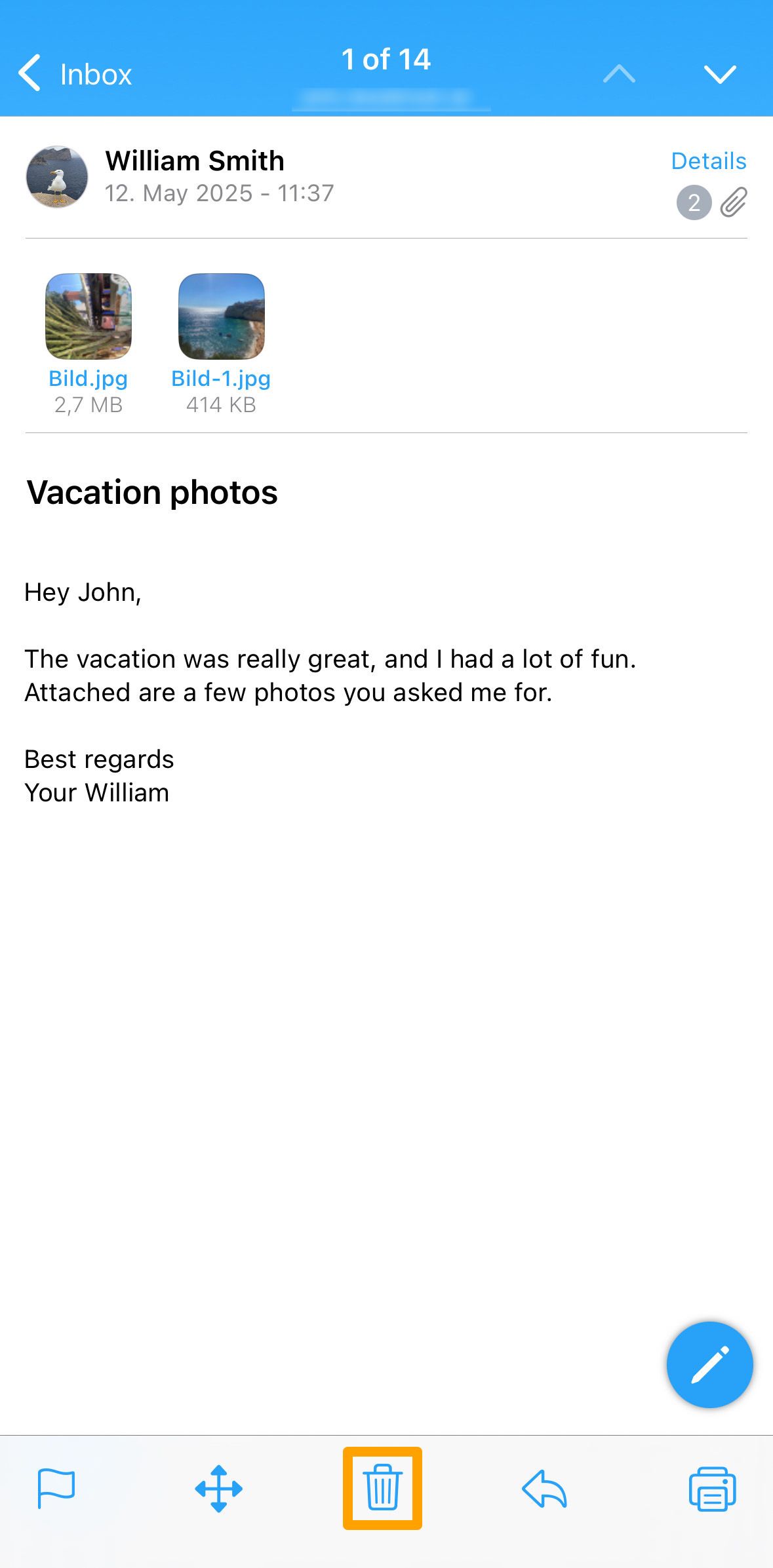Screen dimensions: 773x1568
Task: Go back to the Inbox
Action: (x=75, y=73)
